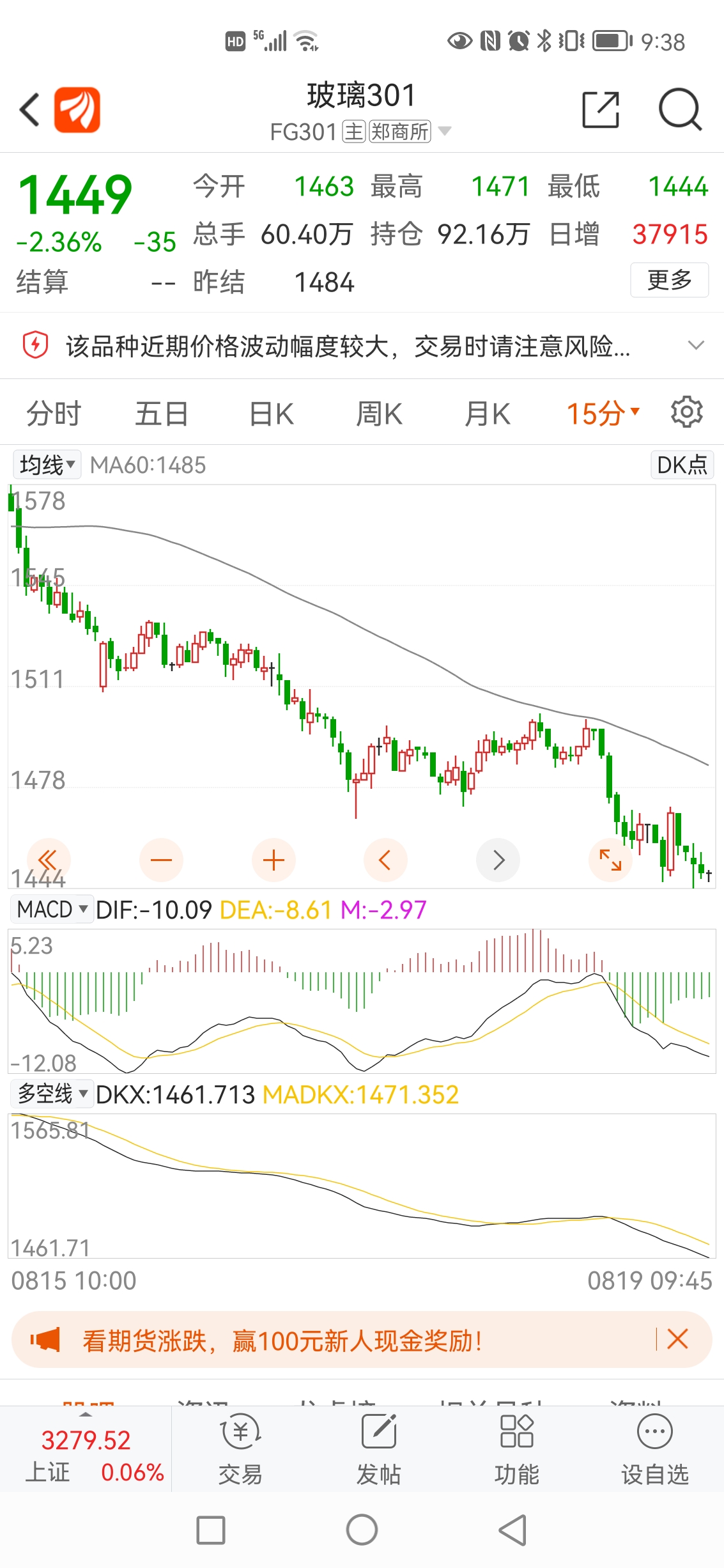Toggle the DK点 button
This screenshot has height=1568, width=724.
click(x=682, y=465)
